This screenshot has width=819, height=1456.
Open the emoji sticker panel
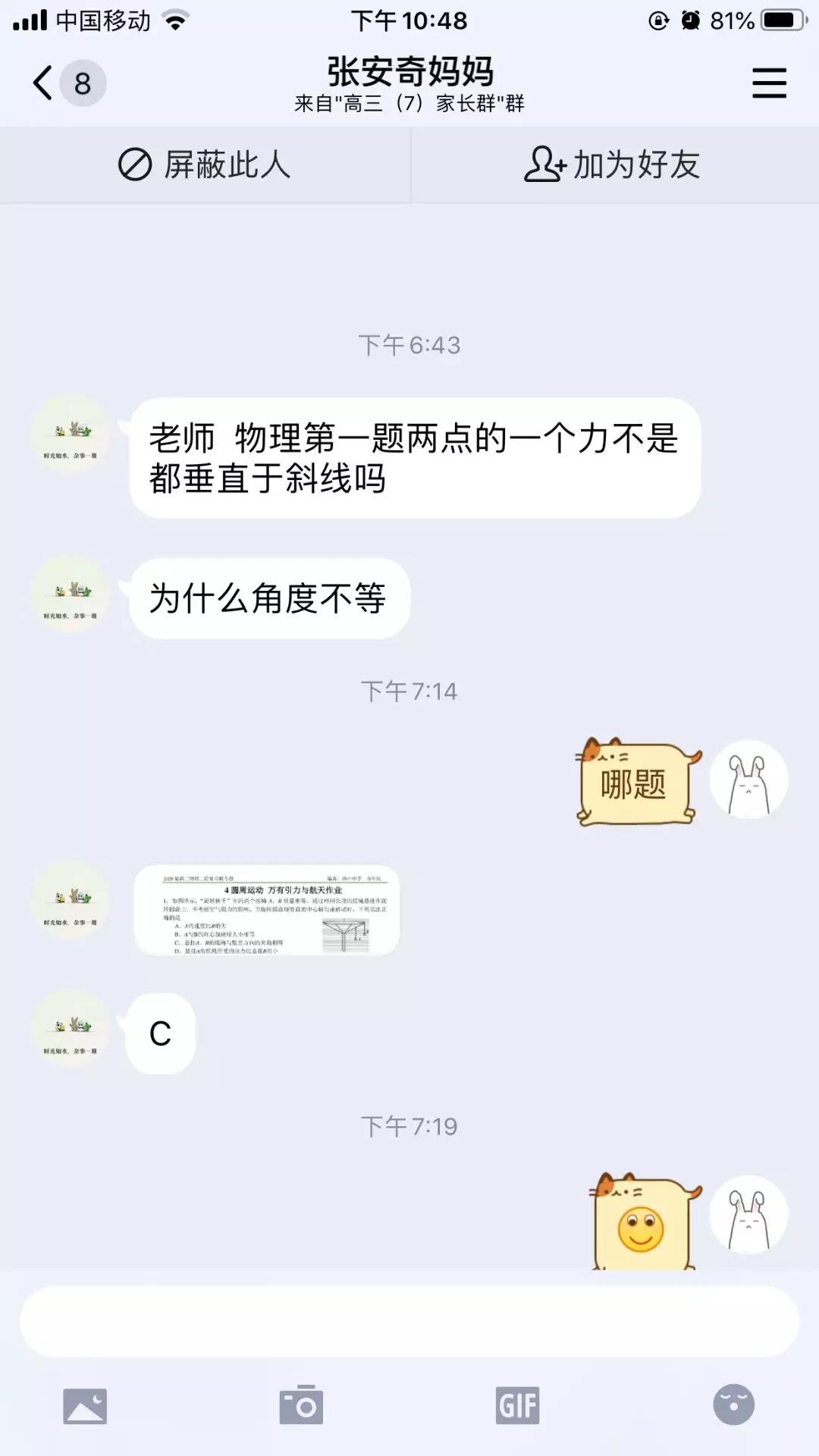point(733,1404)
